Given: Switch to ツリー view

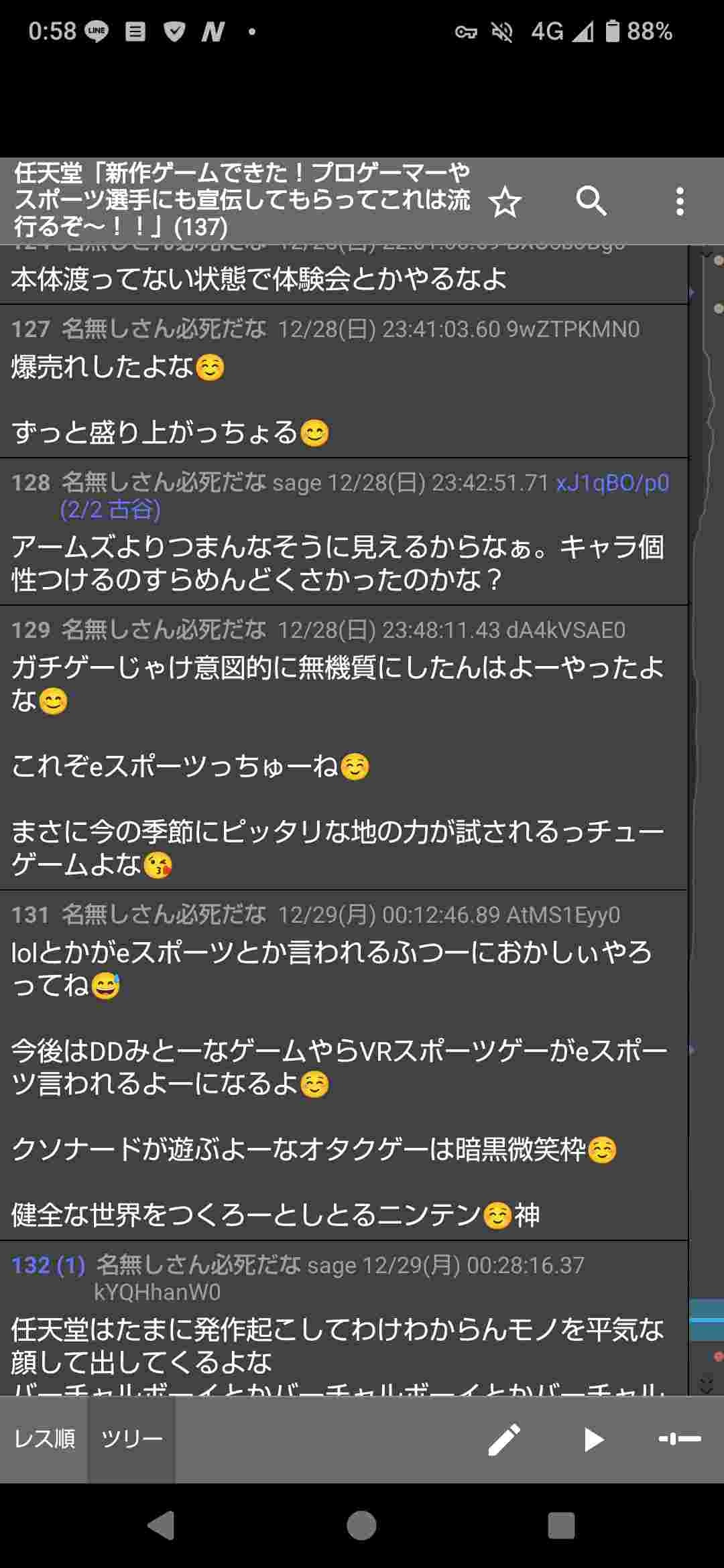Looking at the screenshot, I should [131, 1439].
